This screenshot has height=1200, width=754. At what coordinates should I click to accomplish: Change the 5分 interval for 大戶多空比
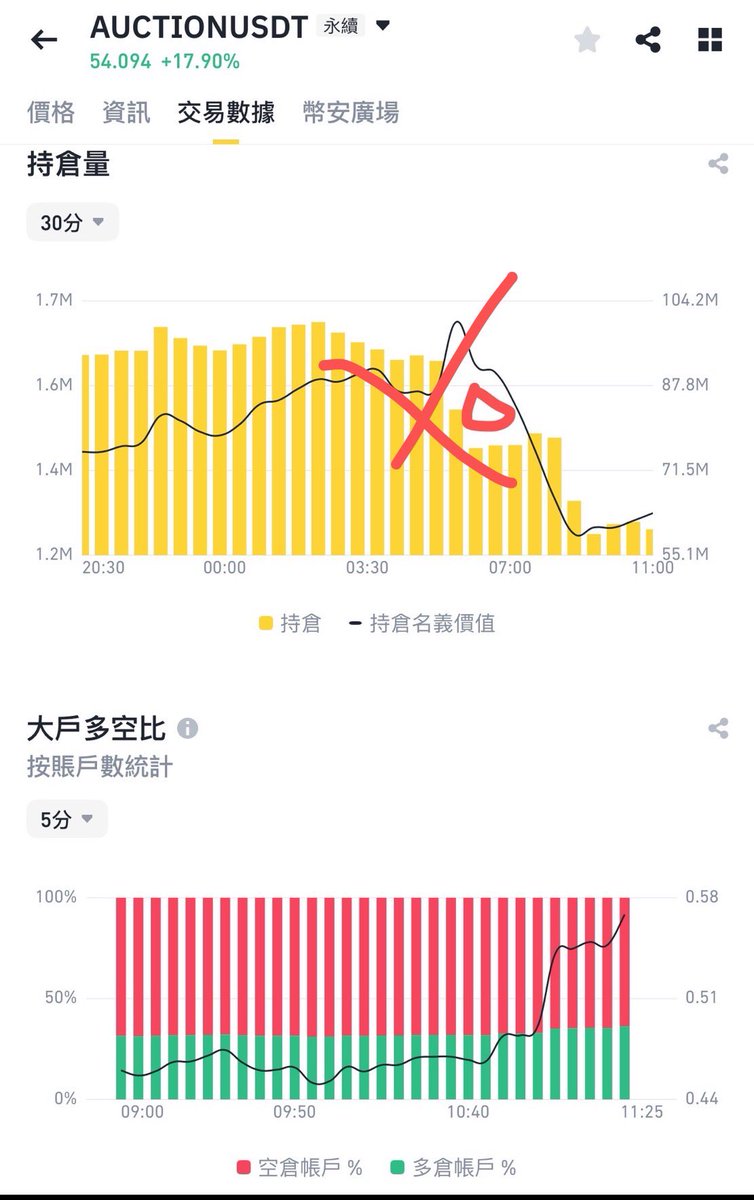point(67,819)
